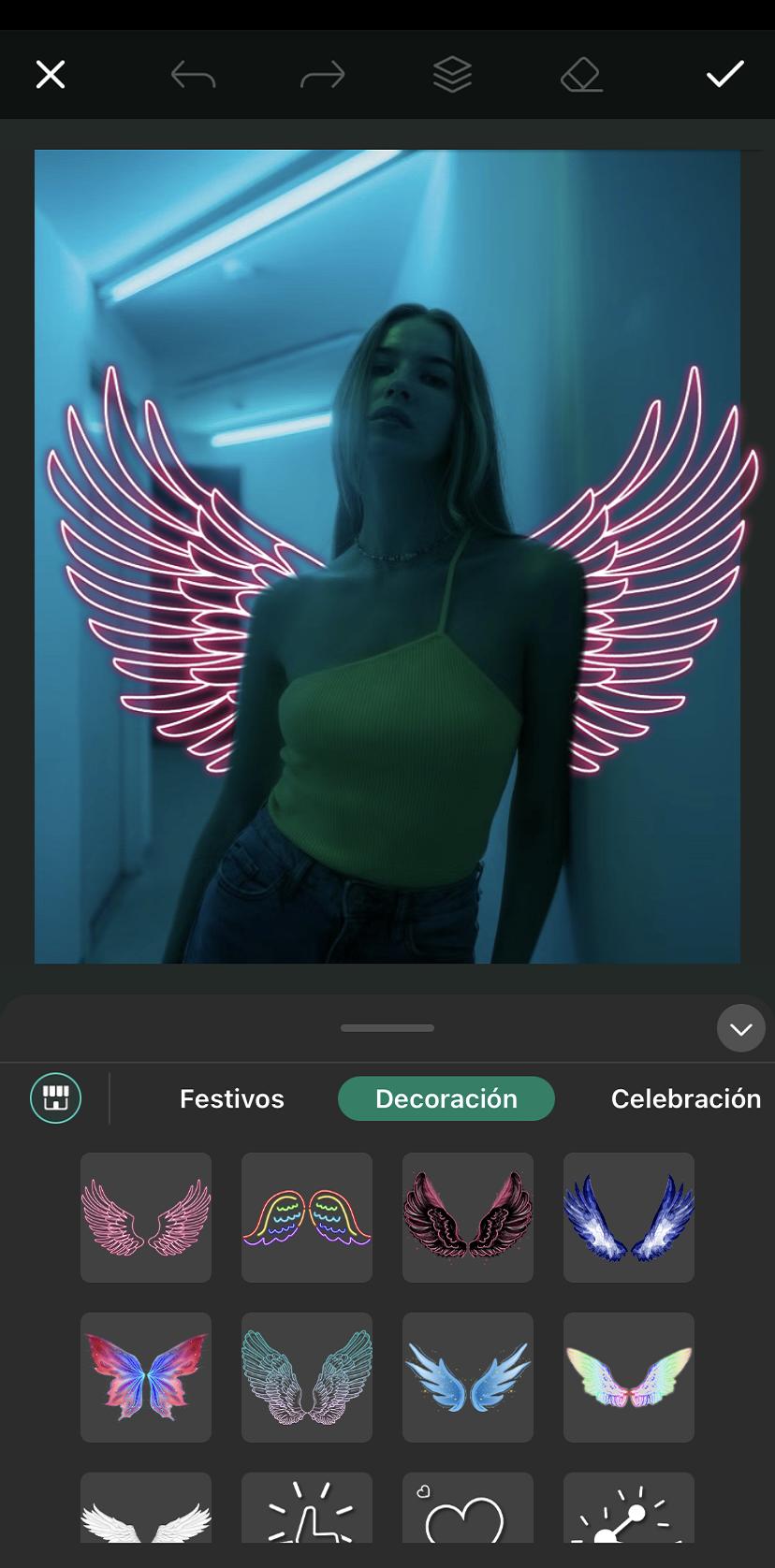Select the Decoración category
This screenshot has height=1568, width=775.
click(446, 1098)
